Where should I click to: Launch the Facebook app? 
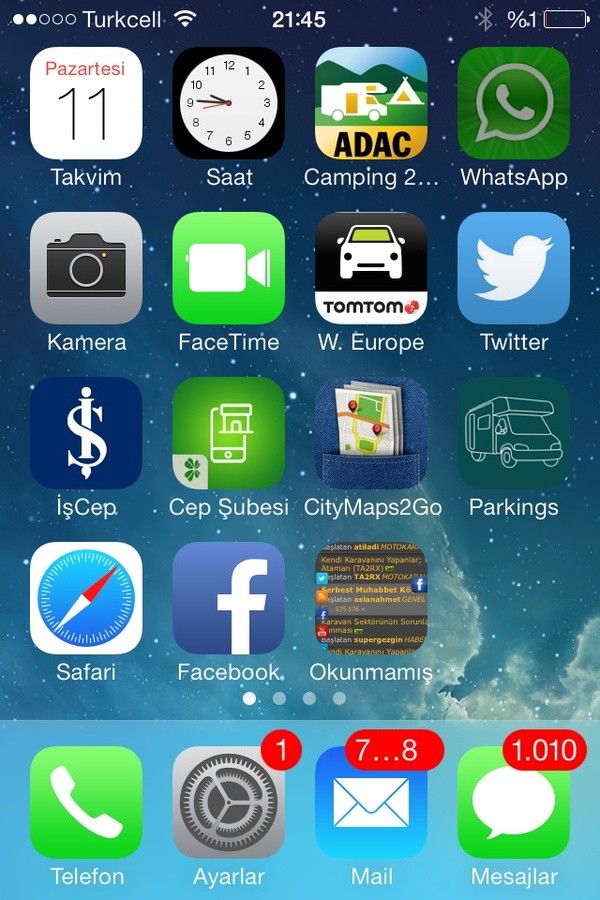[x=228, y=598]
